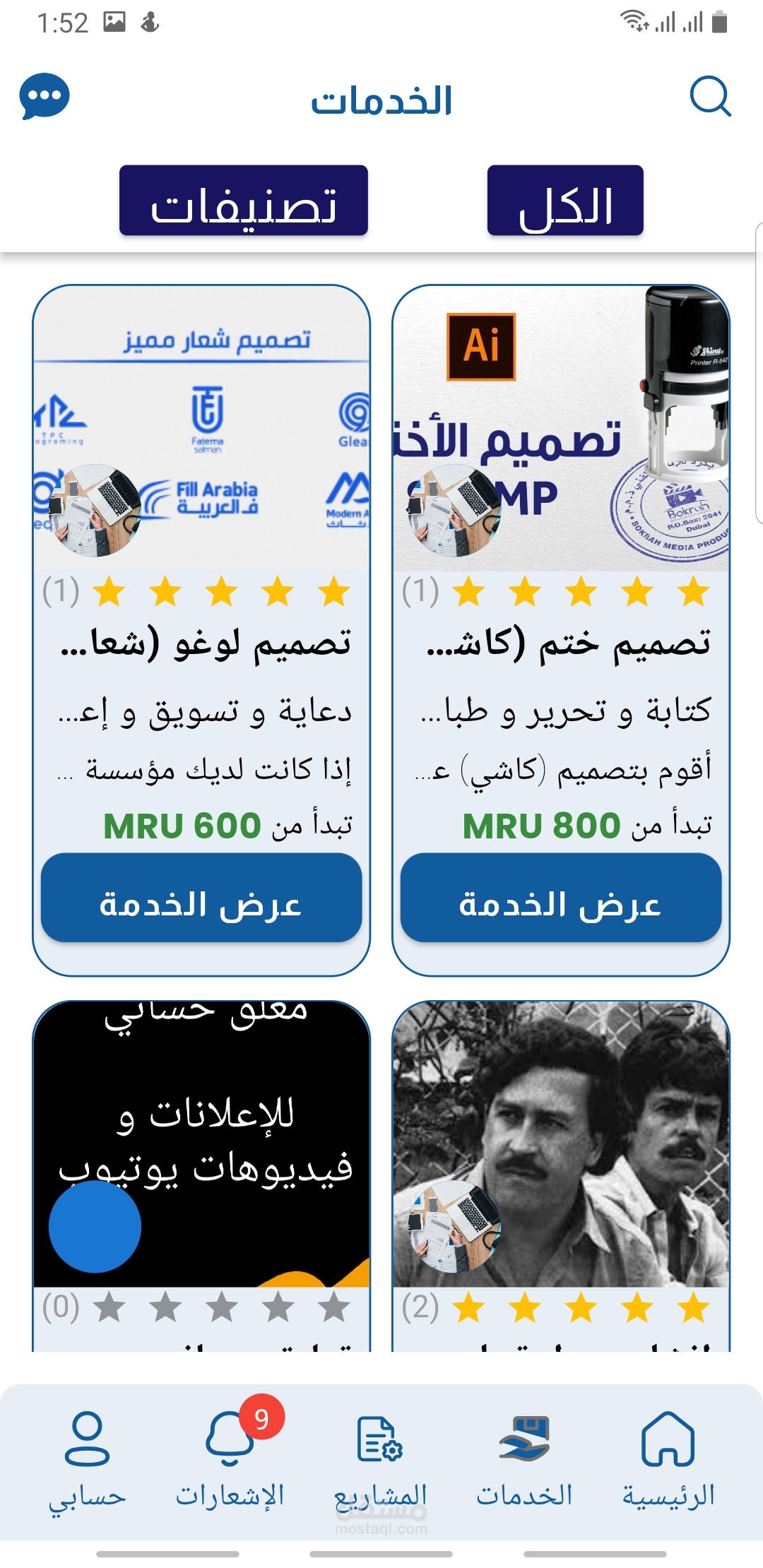The height and width of the screenshot is (1568, 763).
Task: Open the chat messages bubble icon
Action: click(x=45, y=97)
